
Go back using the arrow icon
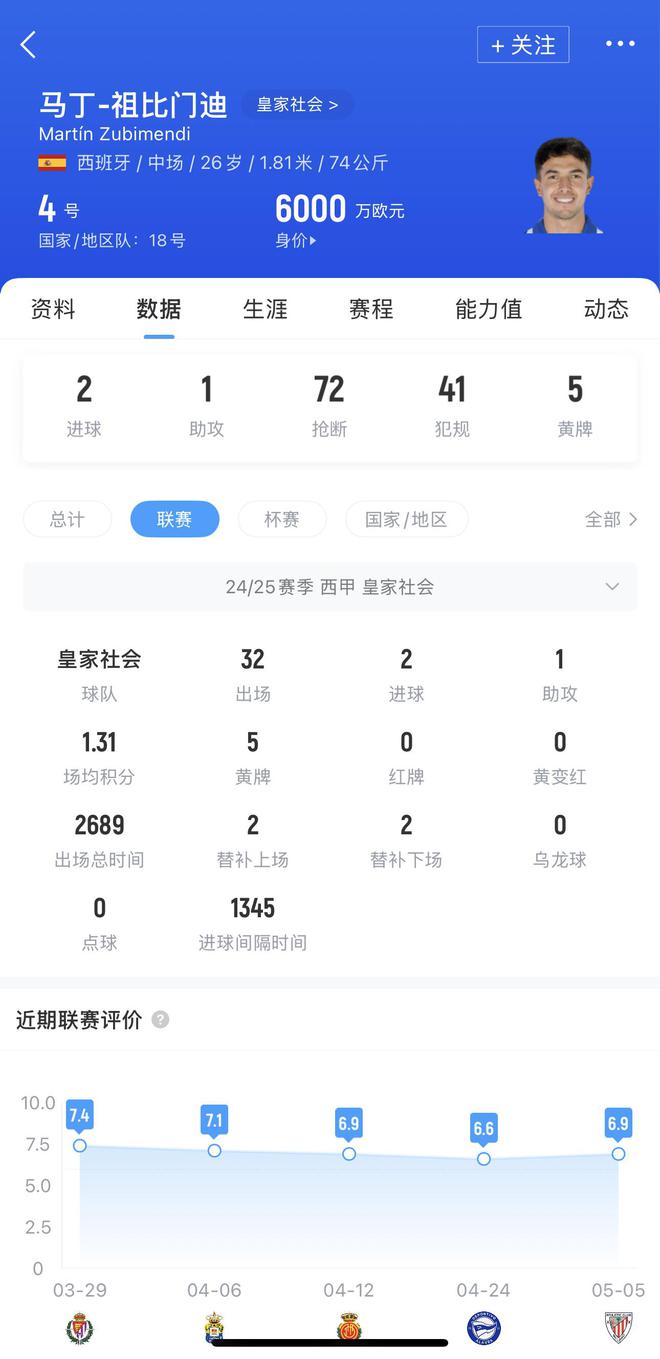coord(28,44)
